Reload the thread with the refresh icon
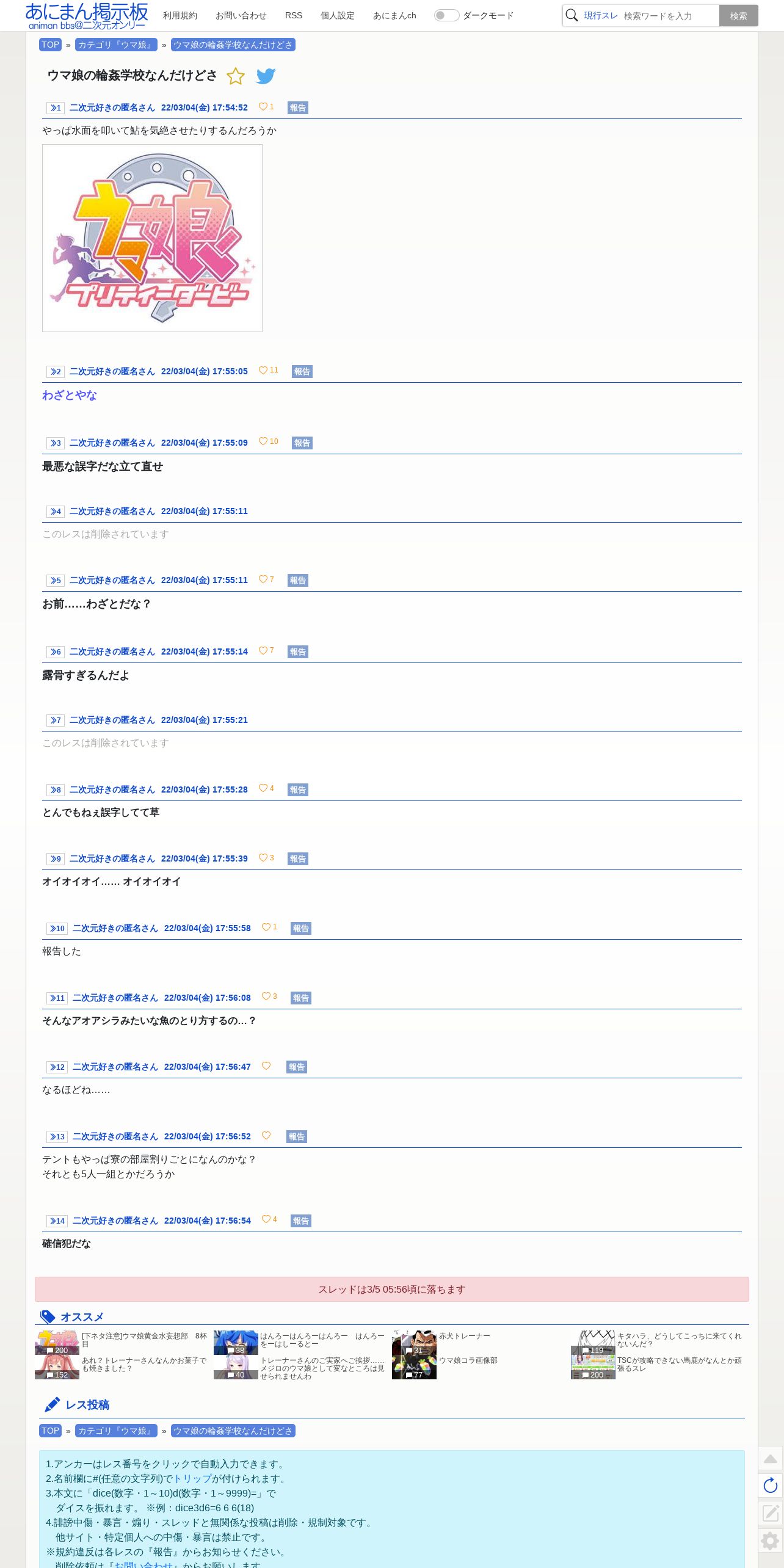Screen dimensions: 784x1568 pos(771,1486)
